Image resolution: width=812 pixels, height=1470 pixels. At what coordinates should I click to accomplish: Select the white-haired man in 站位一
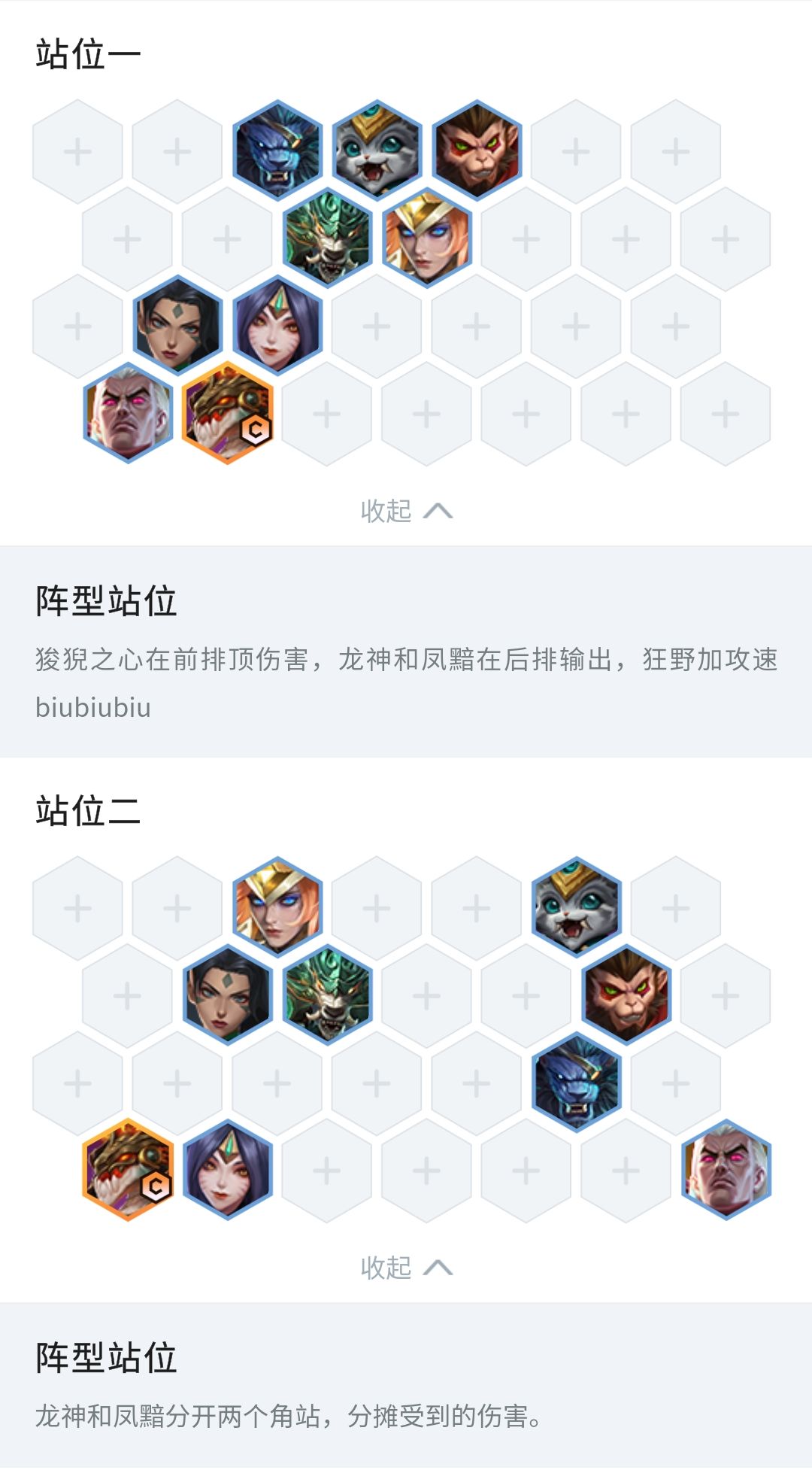click(128, 413)
